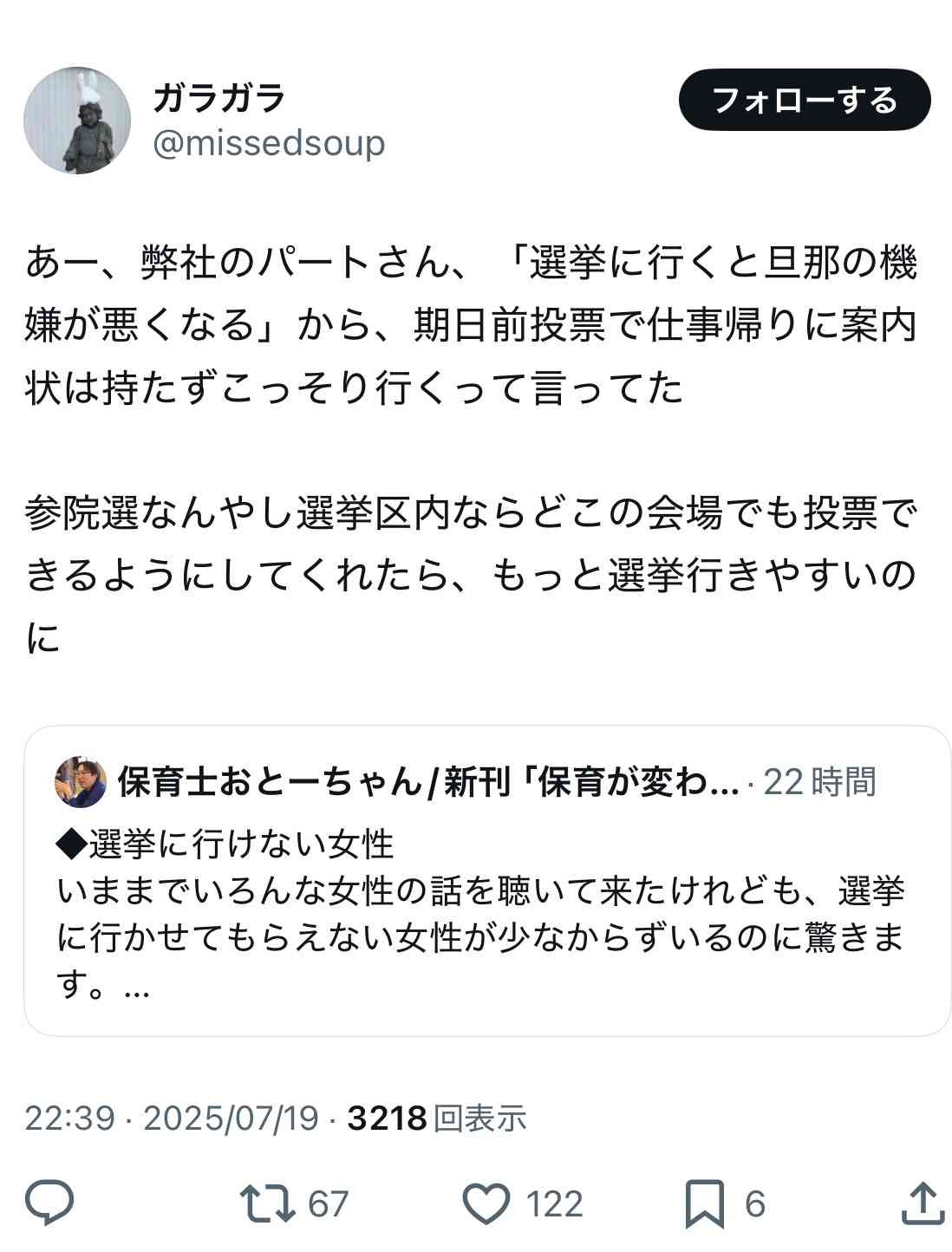Share this post
Screen dimensions: 952x1252
coord(922,1203)
